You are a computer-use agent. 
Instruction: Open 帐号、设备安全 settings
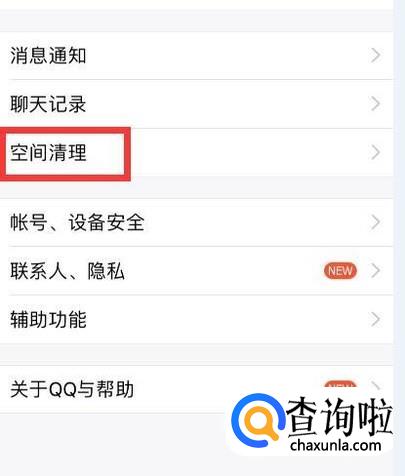click(x=197, y=222)
